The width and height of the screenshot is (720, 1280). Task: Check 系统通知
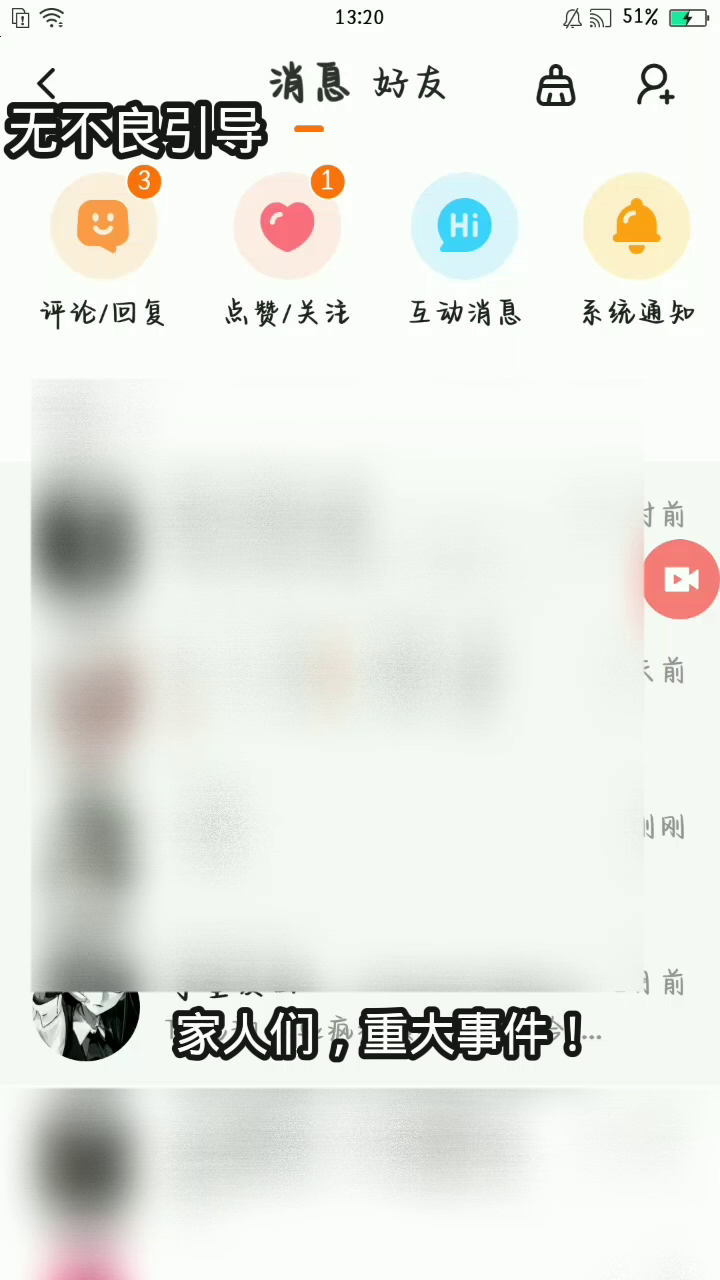[x=637, y=227]
